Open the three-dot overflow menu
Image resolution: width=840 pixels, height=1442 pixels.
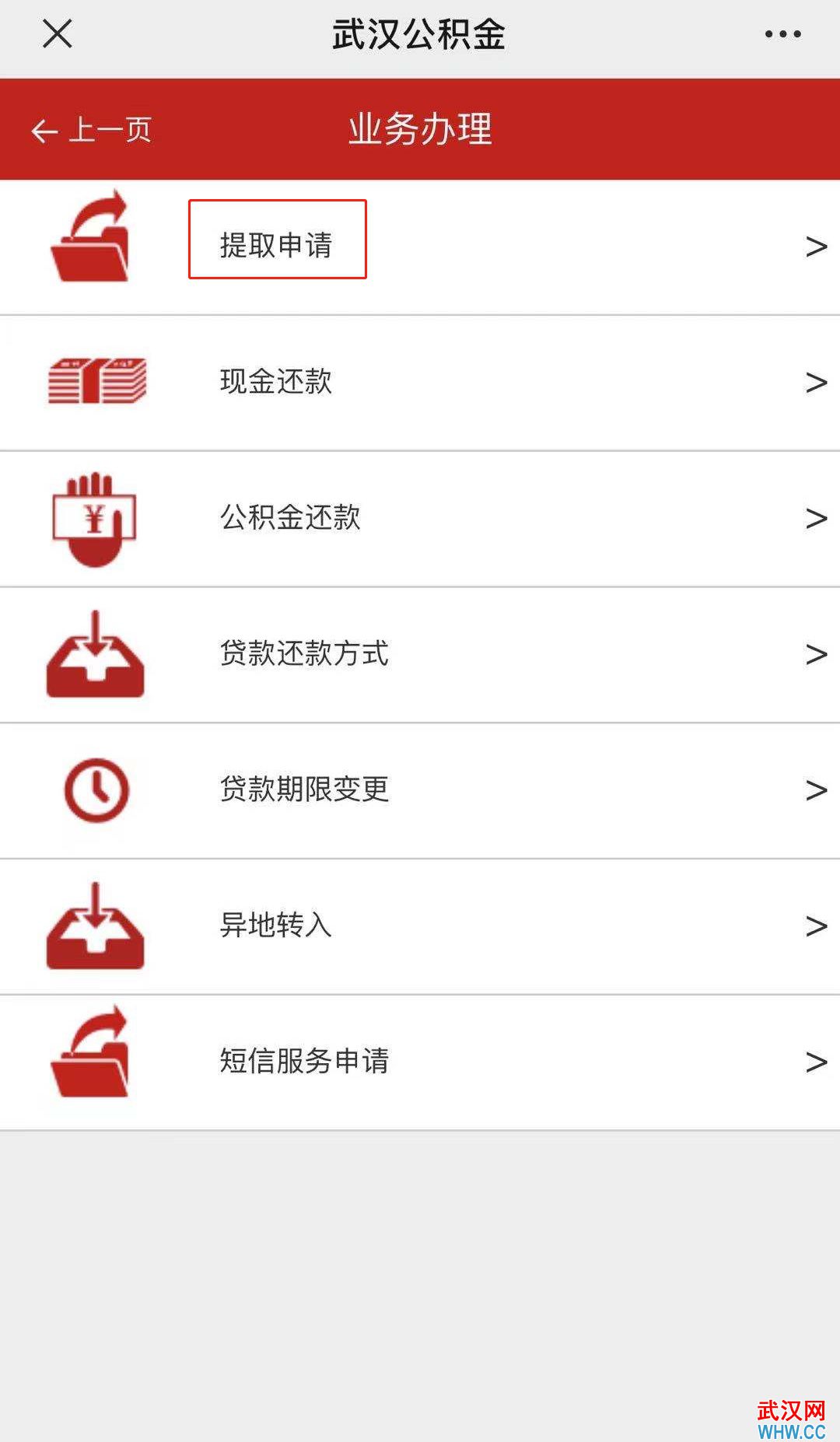(x=782, y=34)
